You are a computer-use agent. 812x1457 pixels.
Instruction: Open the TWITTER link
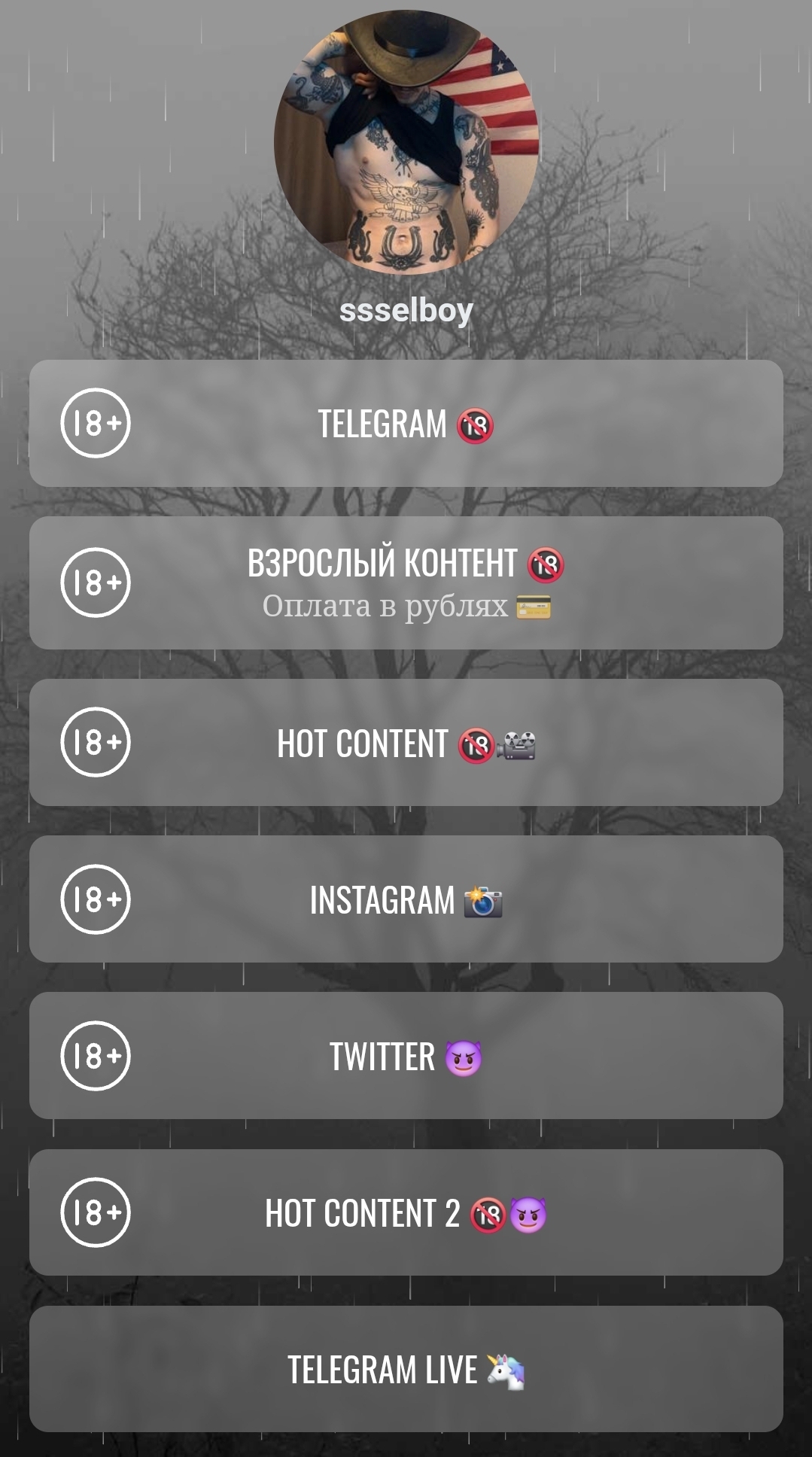(406, 1055)
